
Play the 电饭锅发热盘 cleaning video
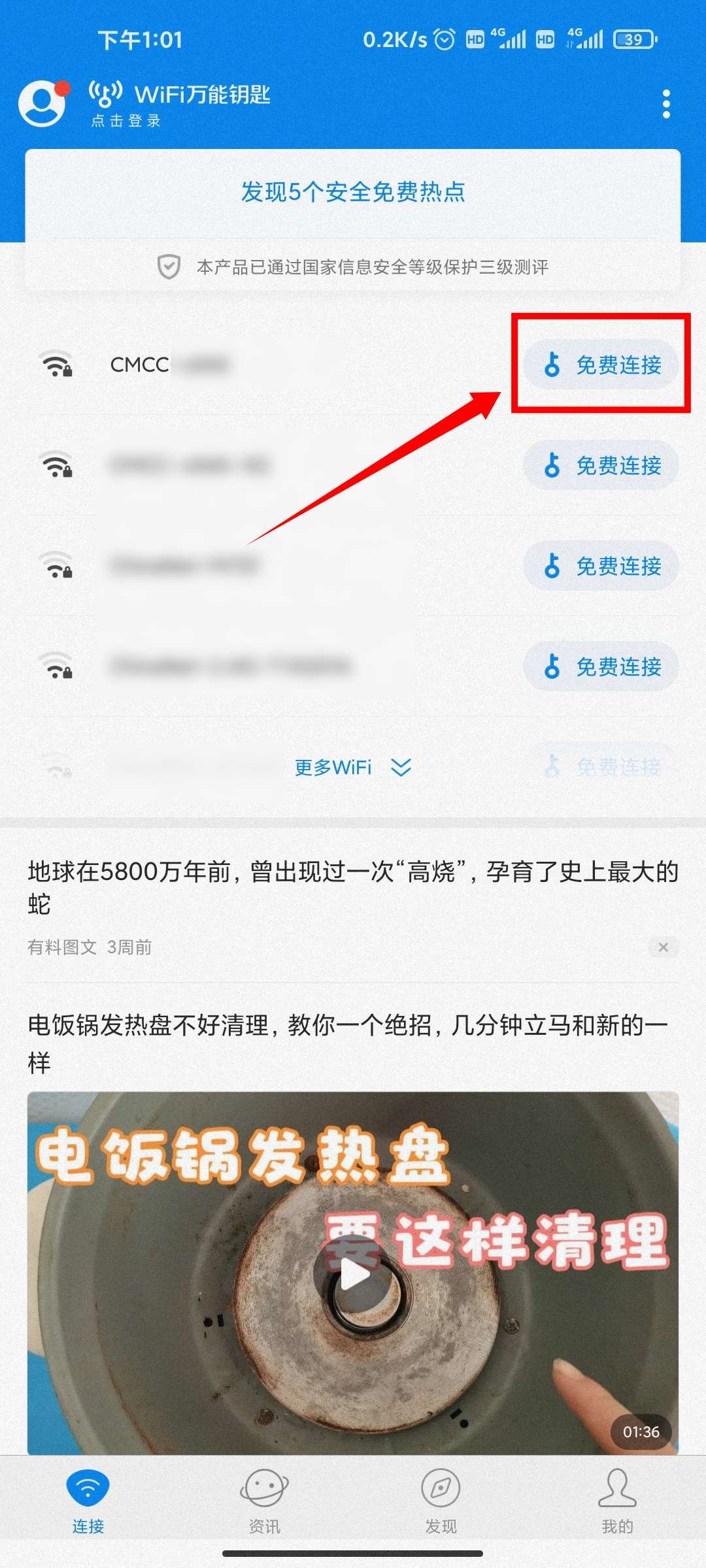[354, 1273]
